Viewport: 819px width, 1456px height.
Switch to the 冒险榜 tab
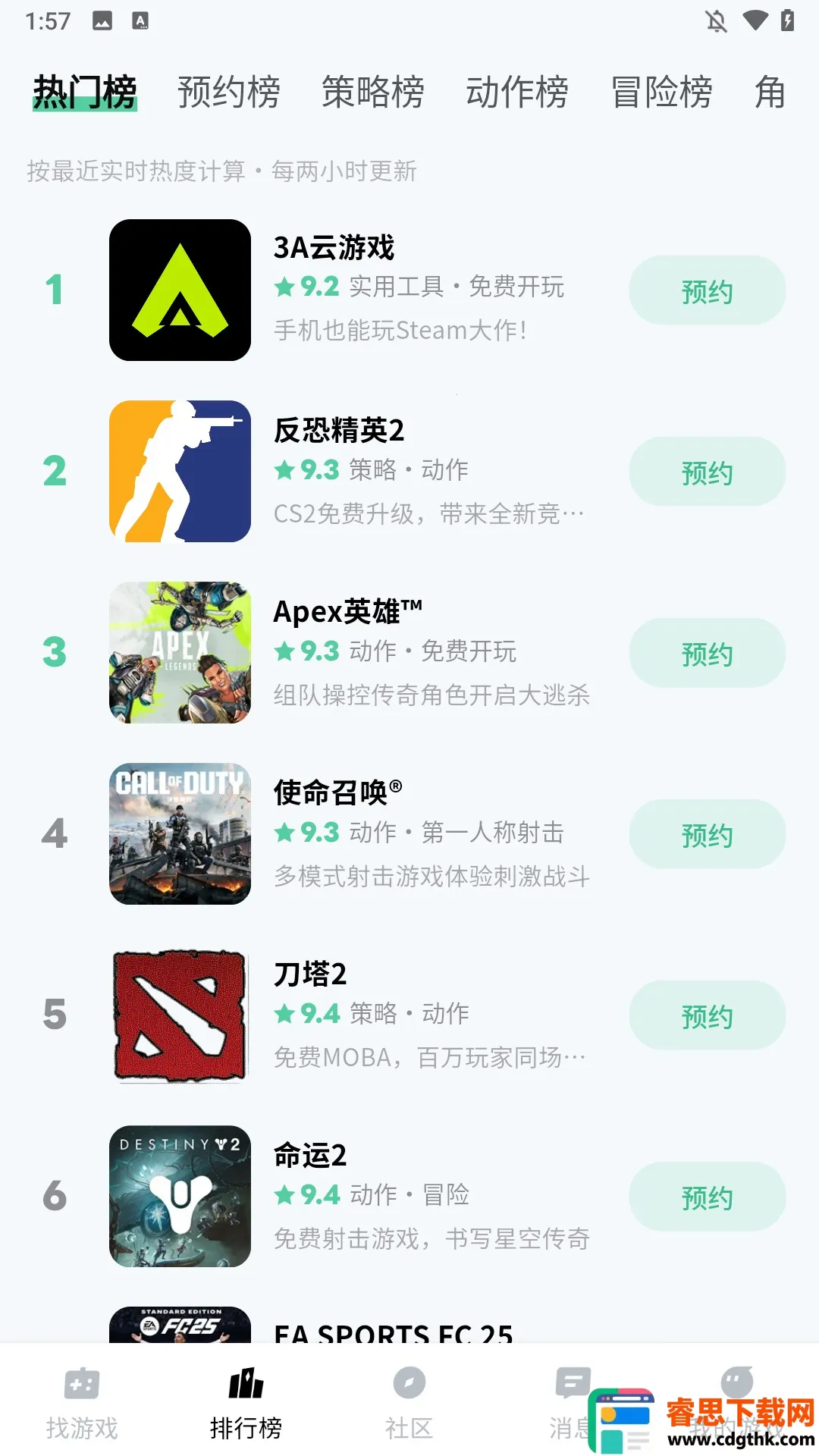(661, 93)
